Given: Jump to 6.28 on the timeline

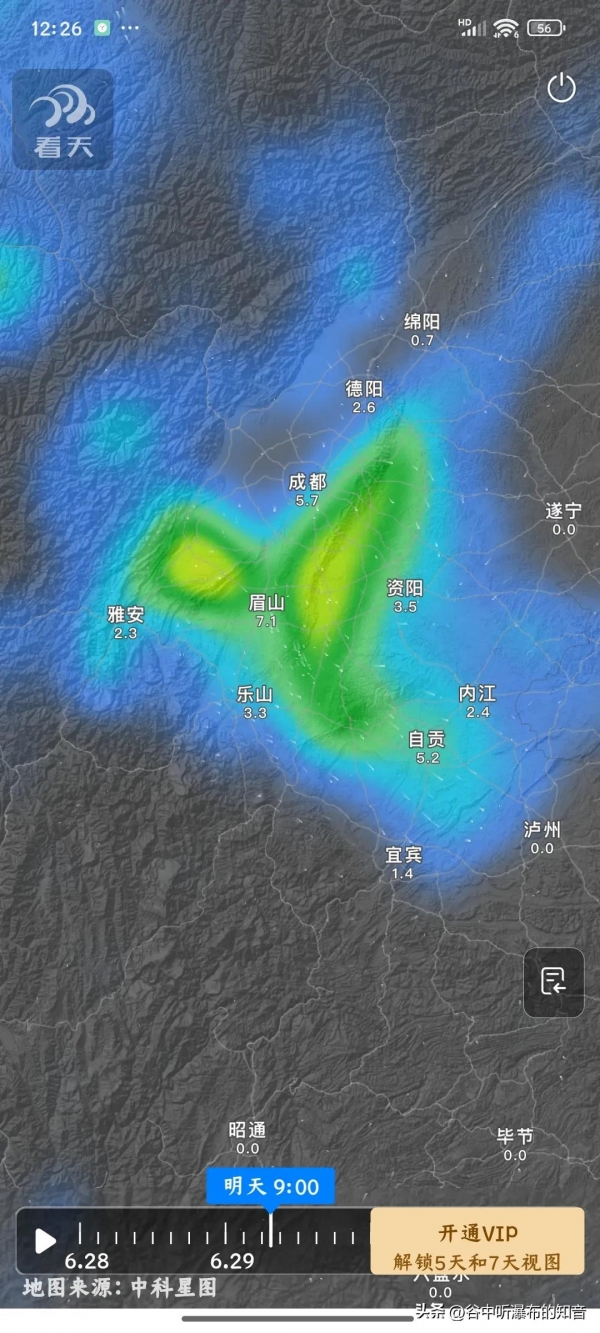Looking at the screenshot, I should point(87,1260).
